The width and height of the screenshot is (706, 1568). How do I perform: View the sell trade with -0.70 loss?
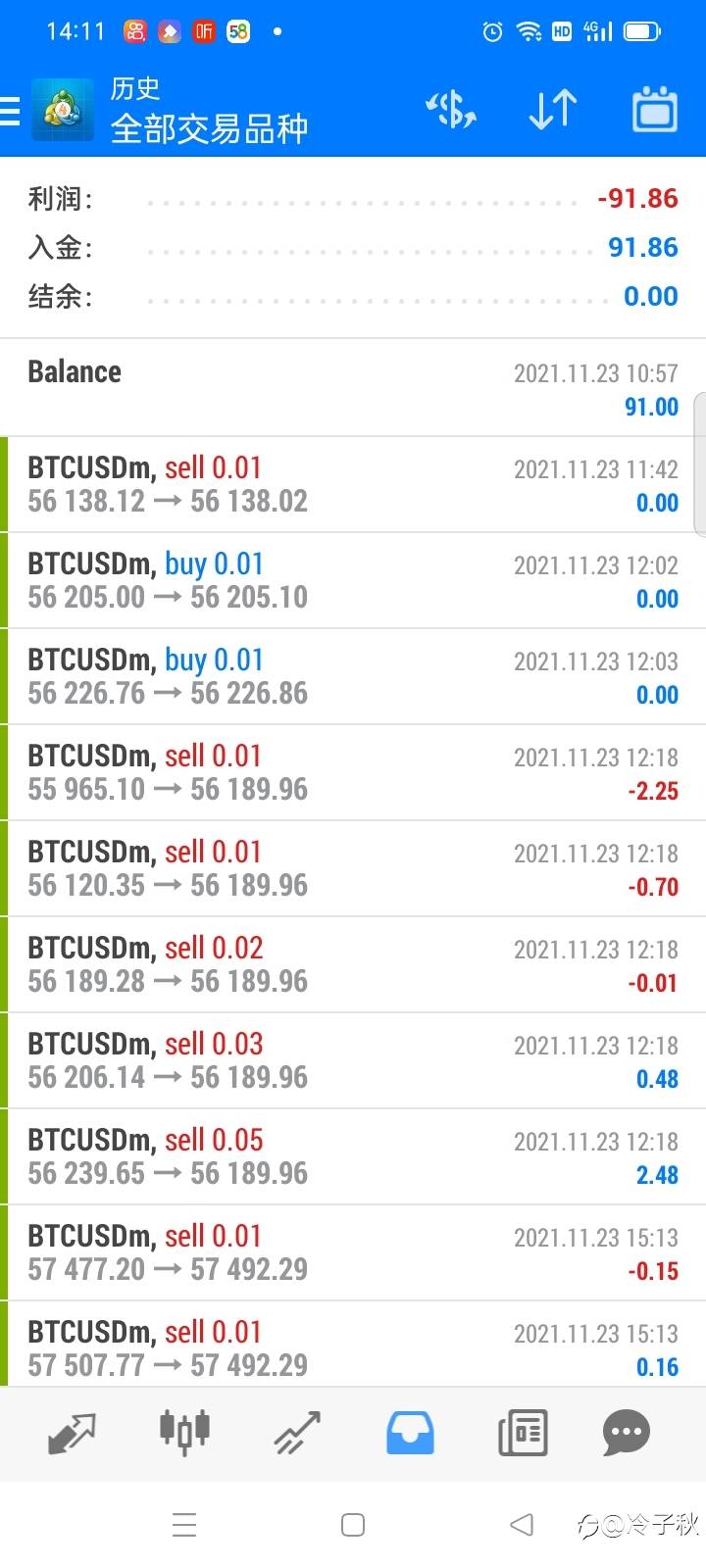tap(353, 868)
